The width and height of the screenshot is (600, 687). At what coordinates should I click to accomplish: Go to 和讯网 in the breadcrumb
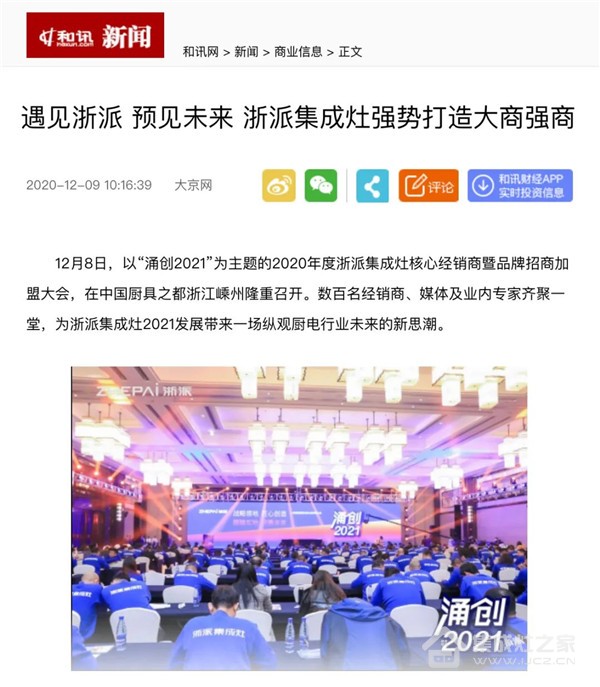coord(200,52)
